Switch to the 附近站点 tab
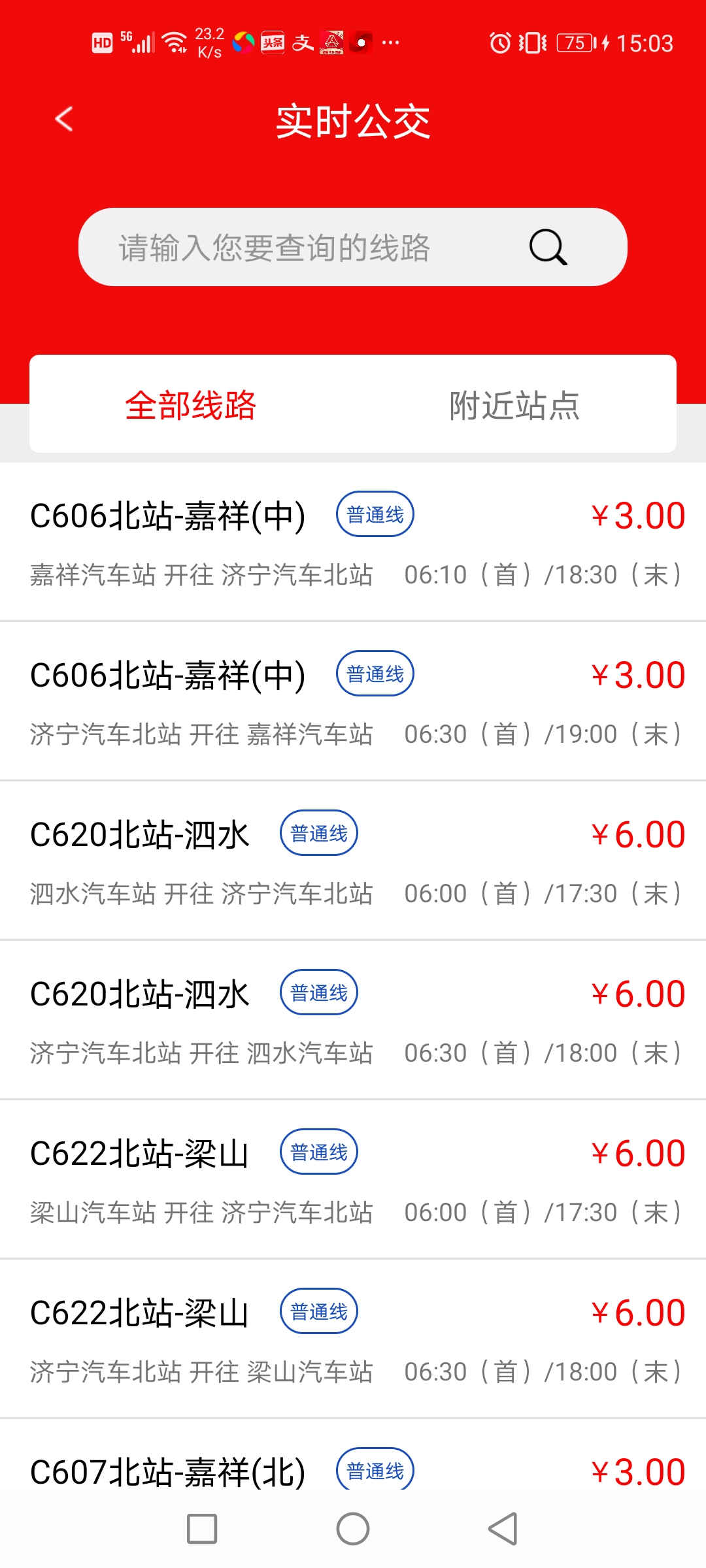 click(x=514, y=404)
